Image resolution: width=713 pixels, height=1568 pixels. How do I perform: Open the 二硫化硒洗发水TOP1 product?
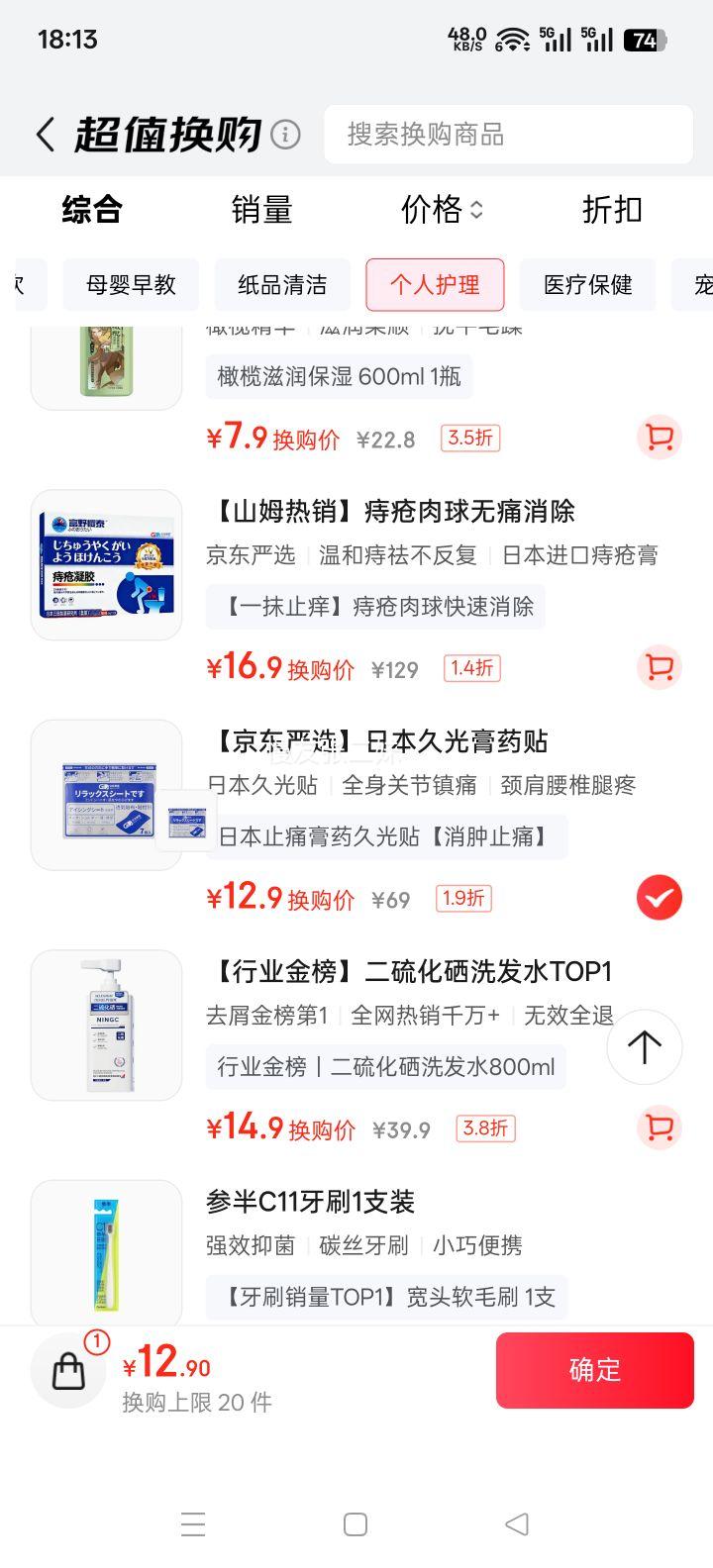coord(409,972)
